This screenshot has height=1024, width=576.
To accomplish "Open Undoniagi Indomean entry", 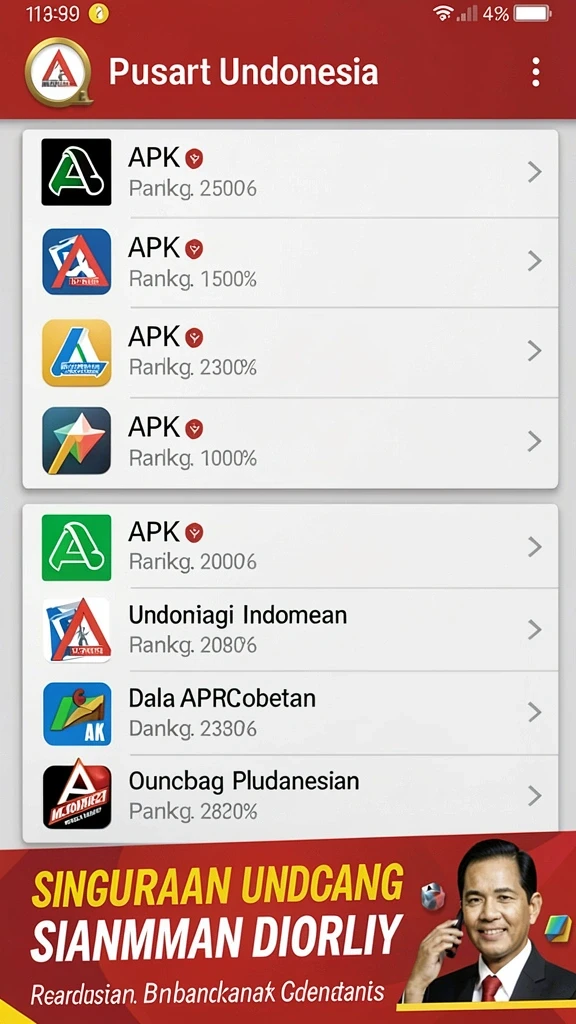I will 291,630.
